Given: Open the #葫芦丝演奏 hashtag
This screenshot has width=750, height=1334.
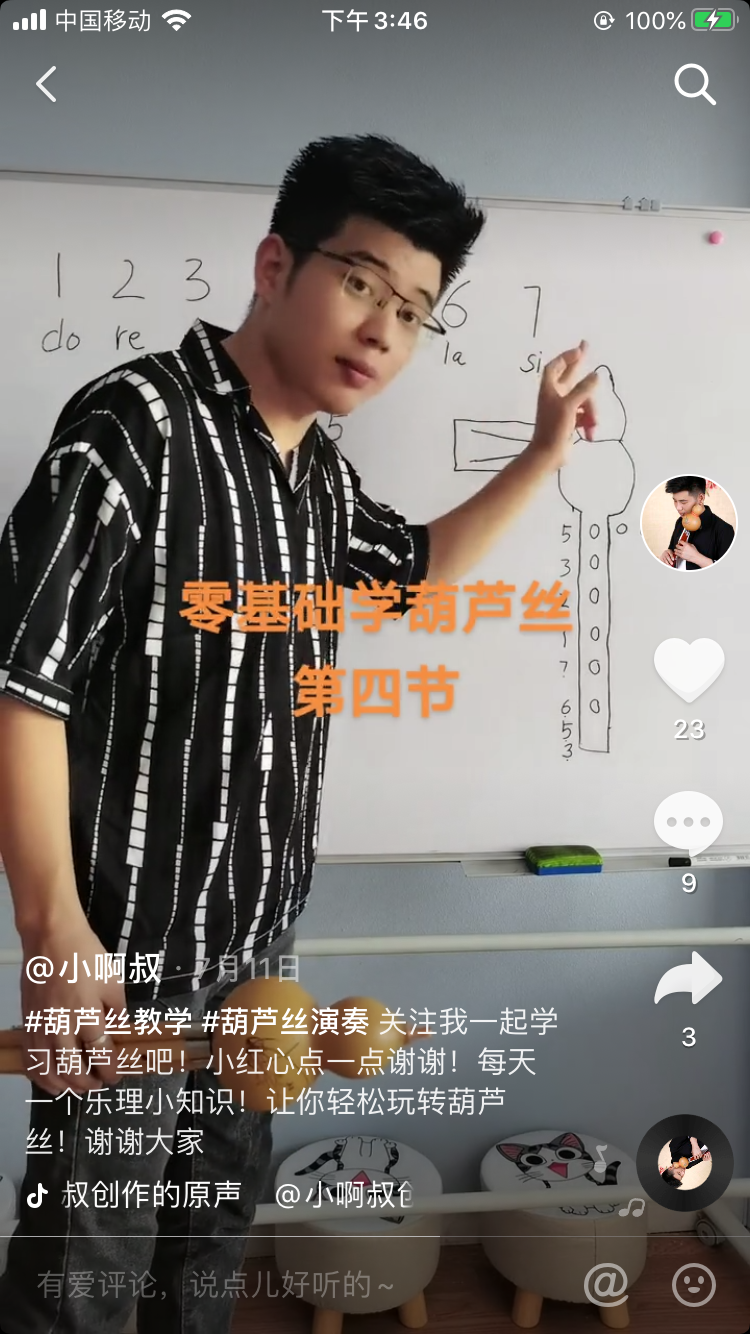Looking at the screenshot, I should (285, 1022).
